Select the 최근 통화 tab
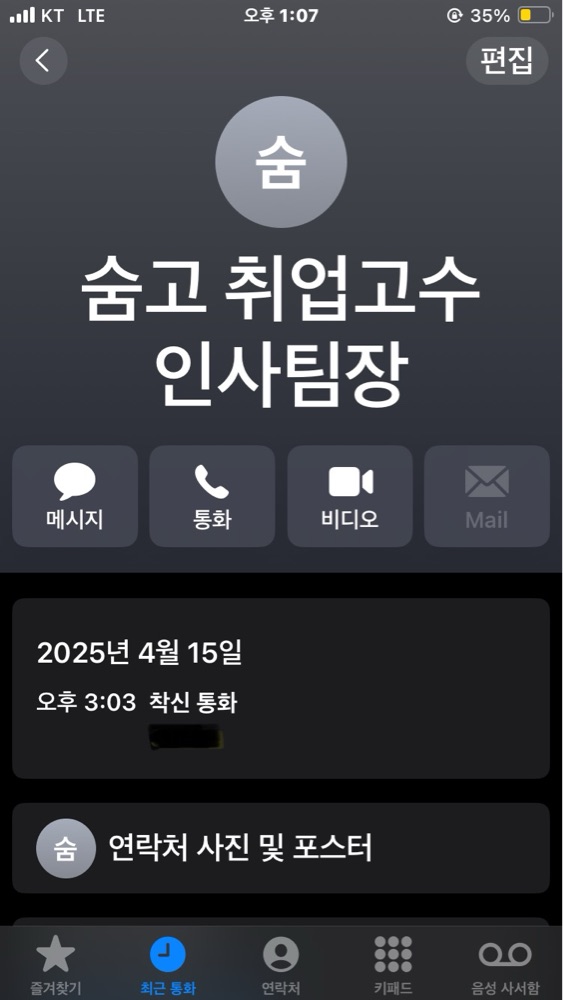 point(168,965)
